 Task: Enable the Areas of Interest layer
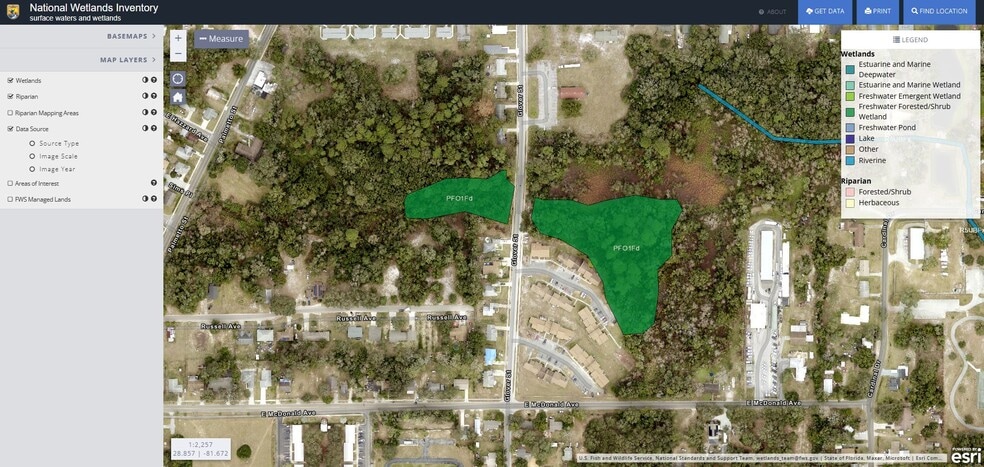click(10, 183)
